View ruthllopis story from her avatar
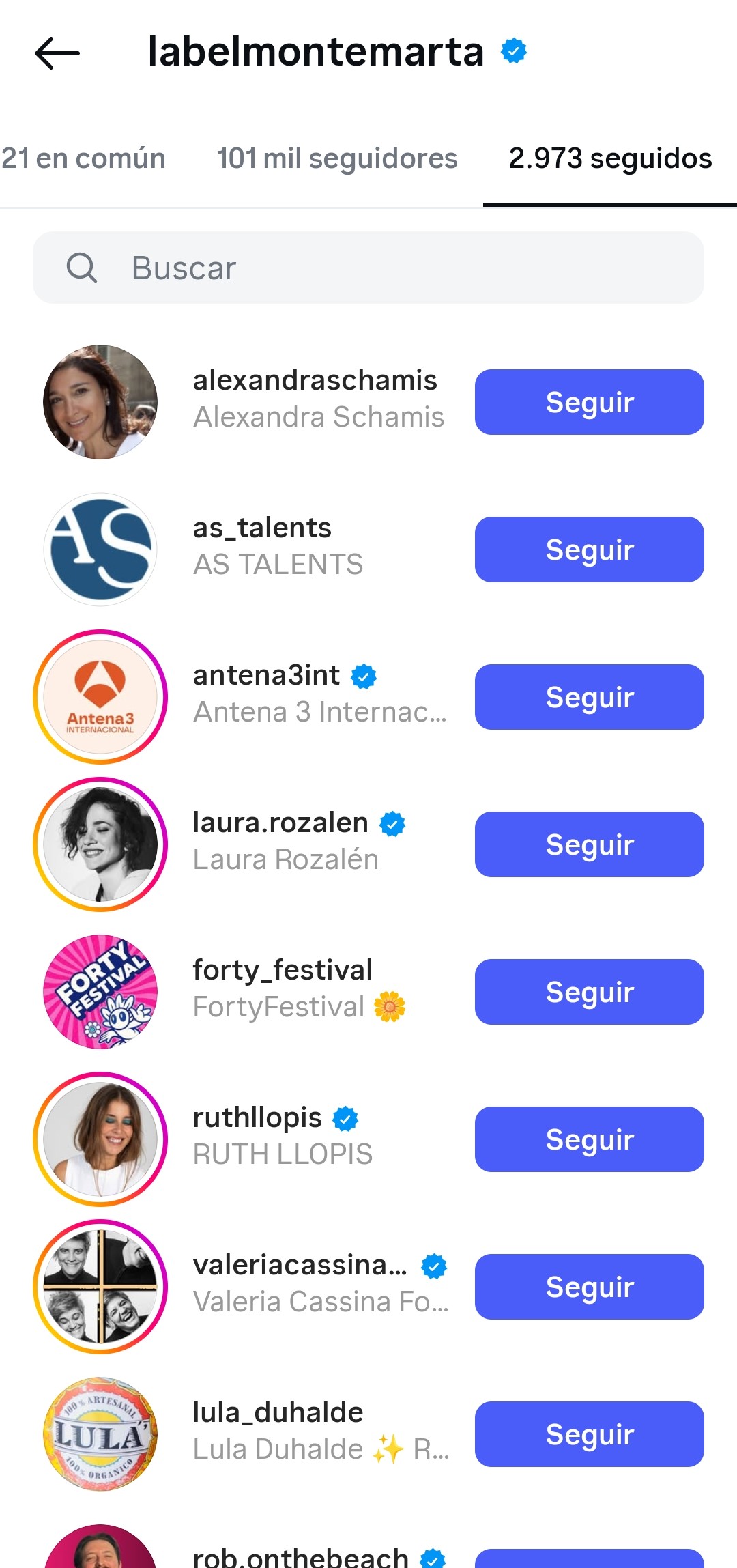 point(100,1139)
